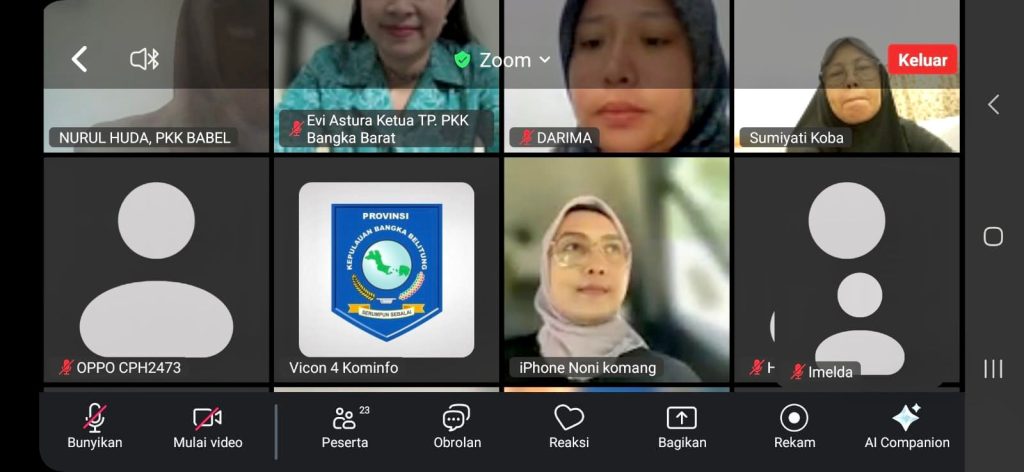The height and width of the screenshot is (472, 1024).
Task: Send a reaction via Reaksi
Action: click(x=569, y=427)
